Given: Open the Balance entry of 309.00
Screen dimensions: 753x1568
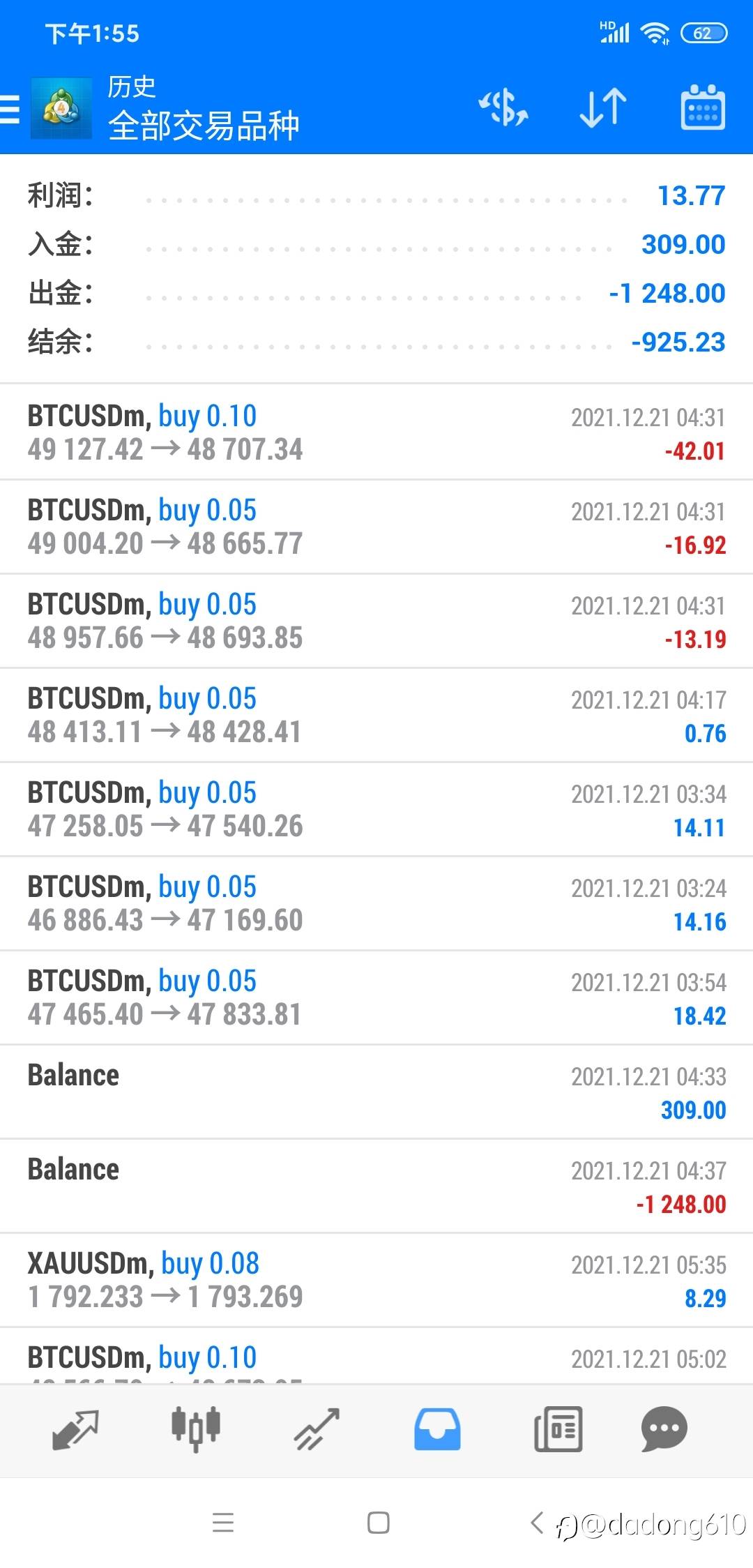Looking at the screenshot, I should point(376,1092).
